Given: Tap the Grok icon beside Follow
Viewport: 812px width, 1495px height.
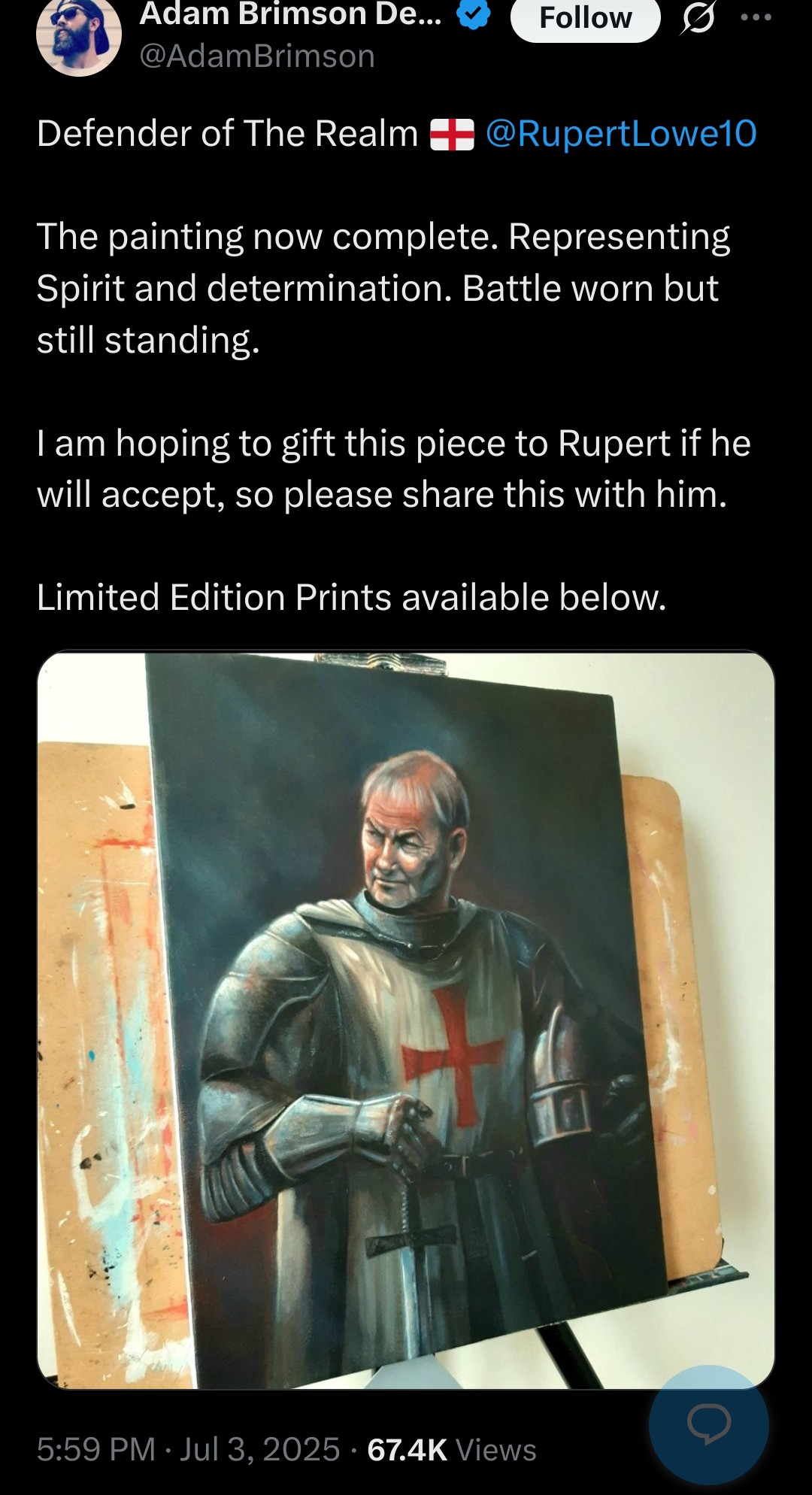Looking at the screenshot, I should click(698, 18).
